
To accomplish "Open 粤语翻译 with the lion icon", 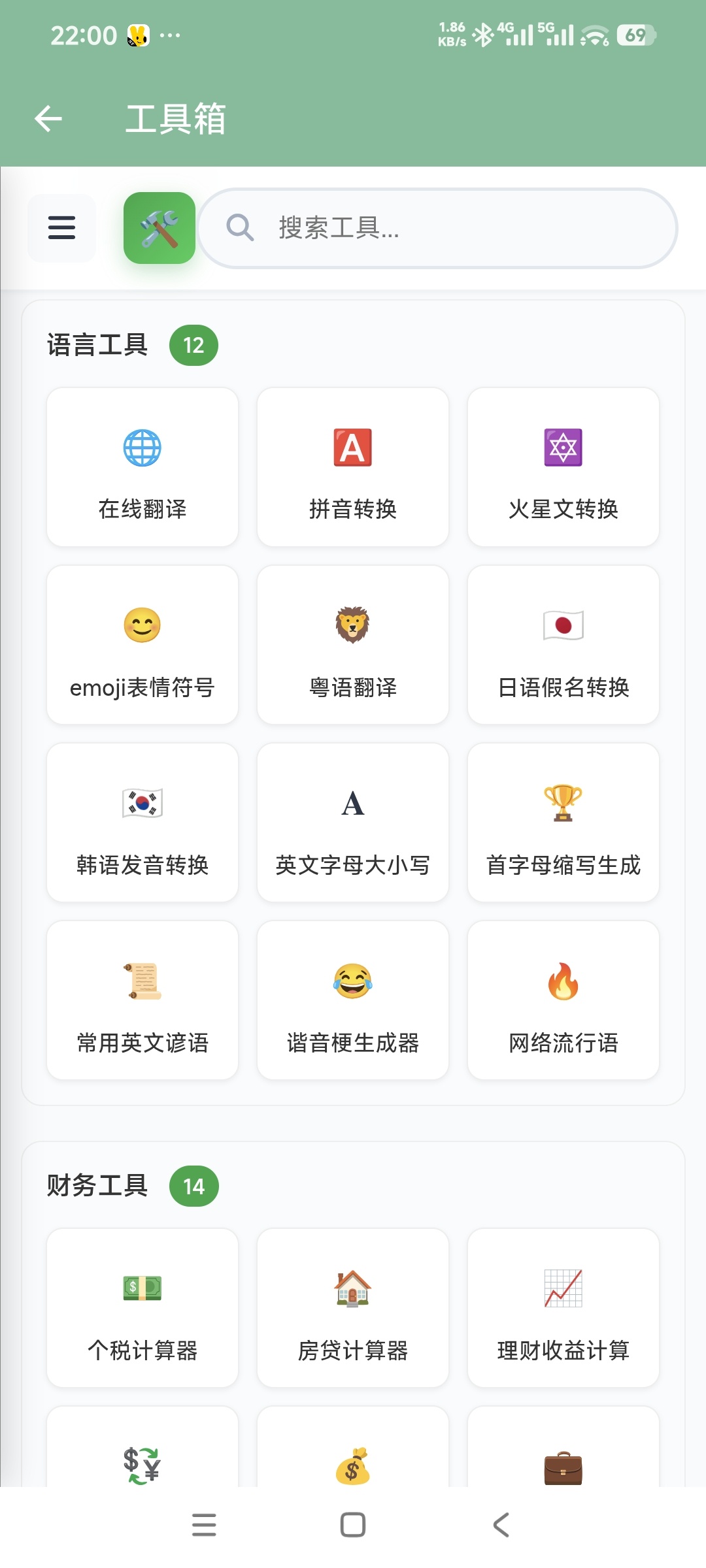I will click(x=352, y=644).
